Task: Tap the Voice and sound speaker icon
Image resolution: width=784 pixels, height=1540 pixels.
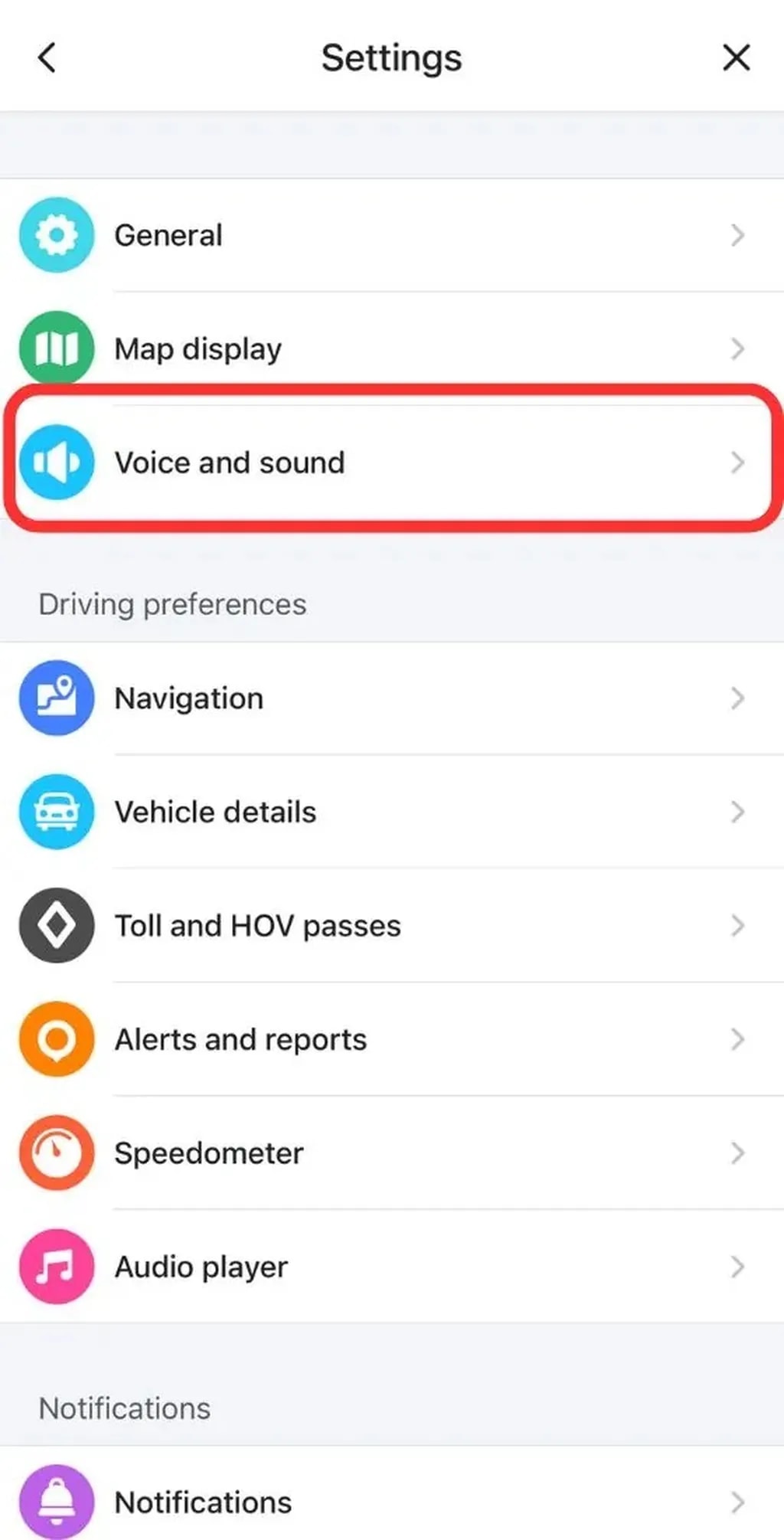Action: point(57,462)
